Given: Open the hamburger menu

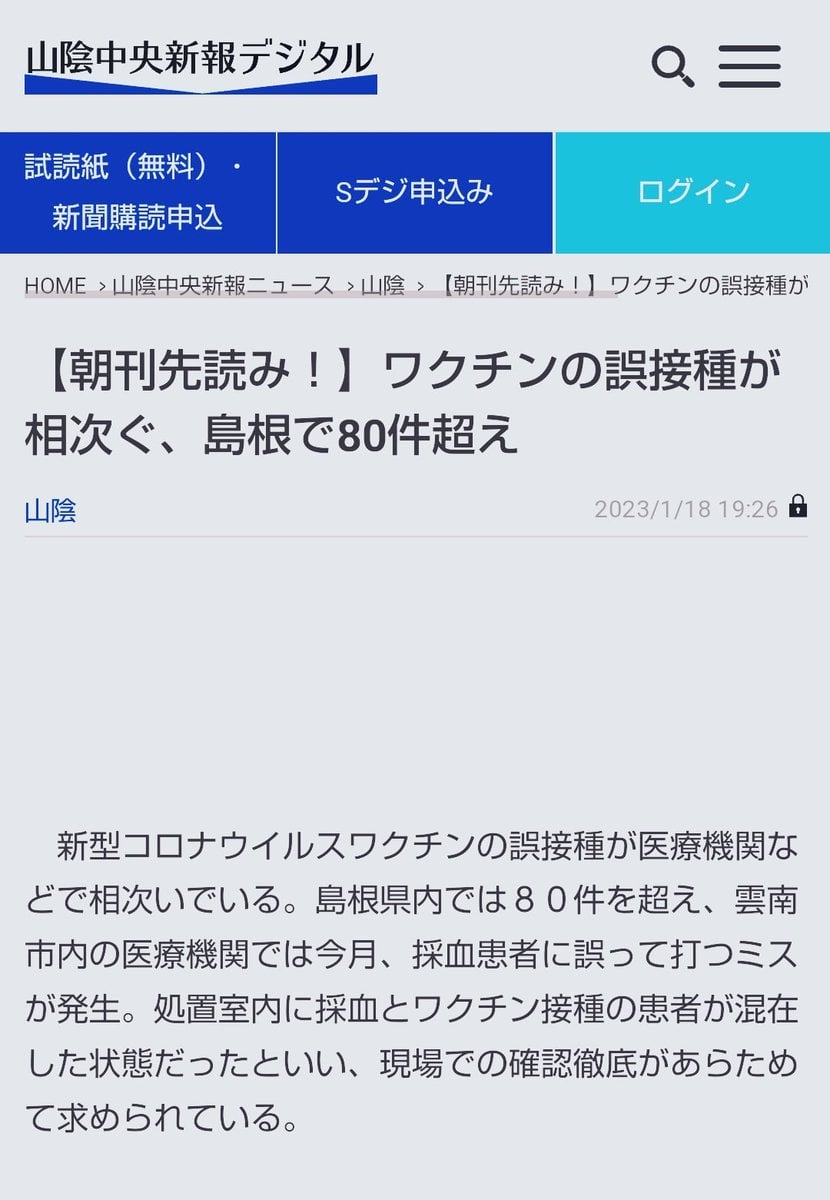Looking at the screenshot, I should 749,66.
